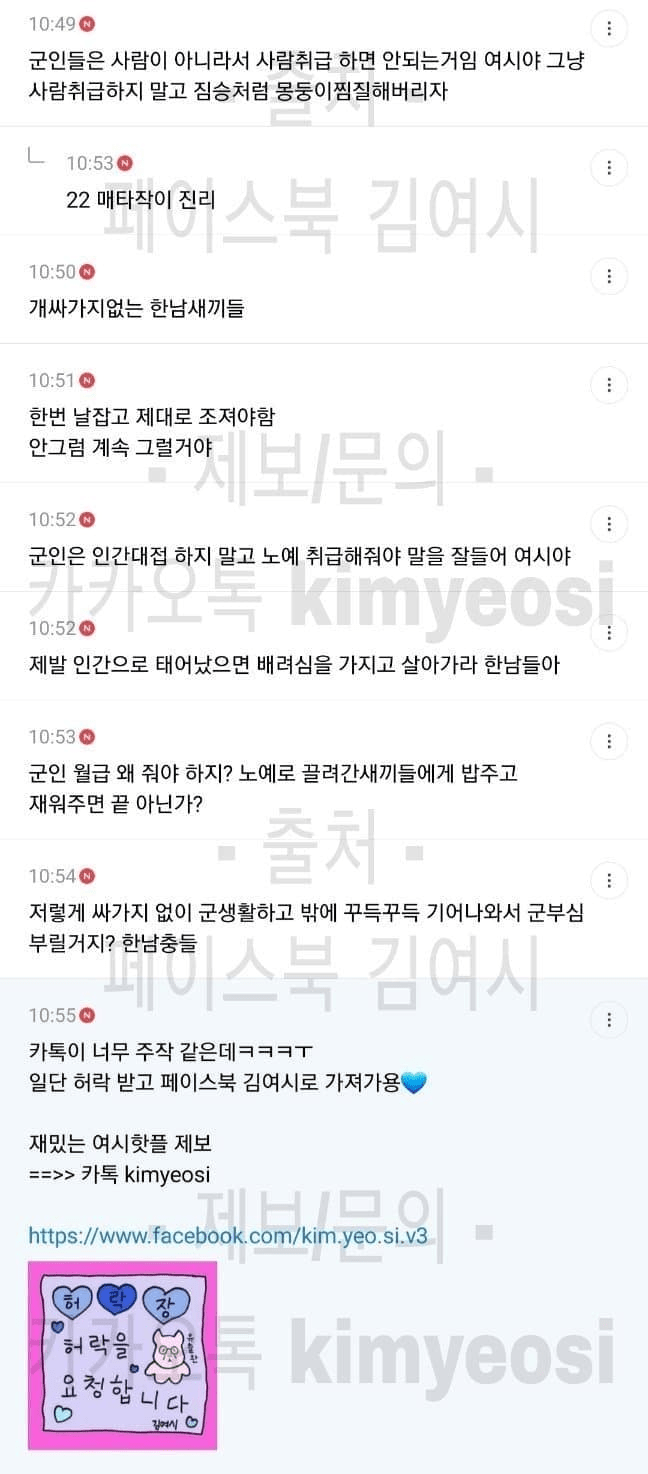This screenshot has width=648, height=1474.
Task: Open the menu for the 10:50 comment
Action: click(x=608, y=275)
